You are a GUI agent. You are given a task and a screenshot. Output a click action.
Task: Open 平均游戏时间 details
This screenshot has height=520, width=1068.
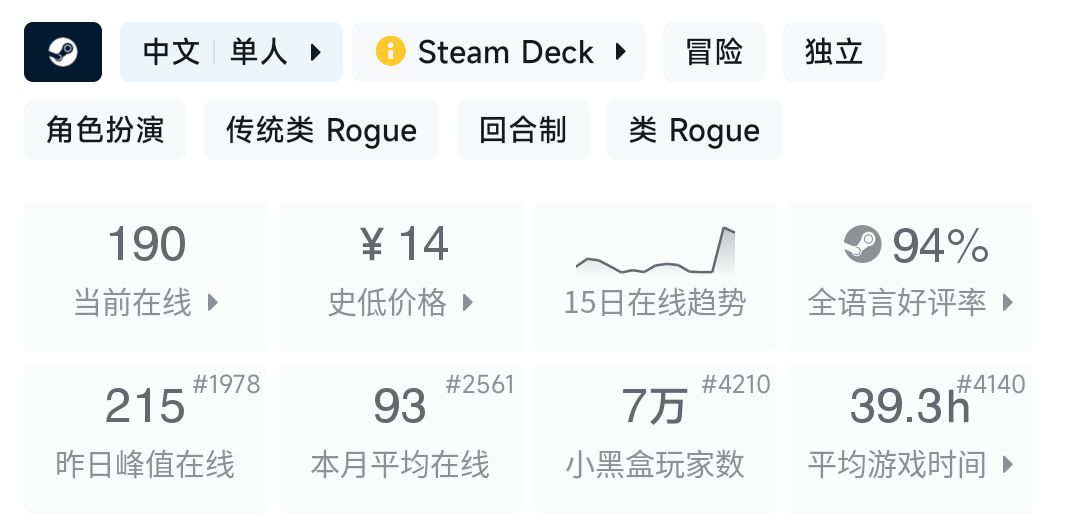tap(910, 438)
